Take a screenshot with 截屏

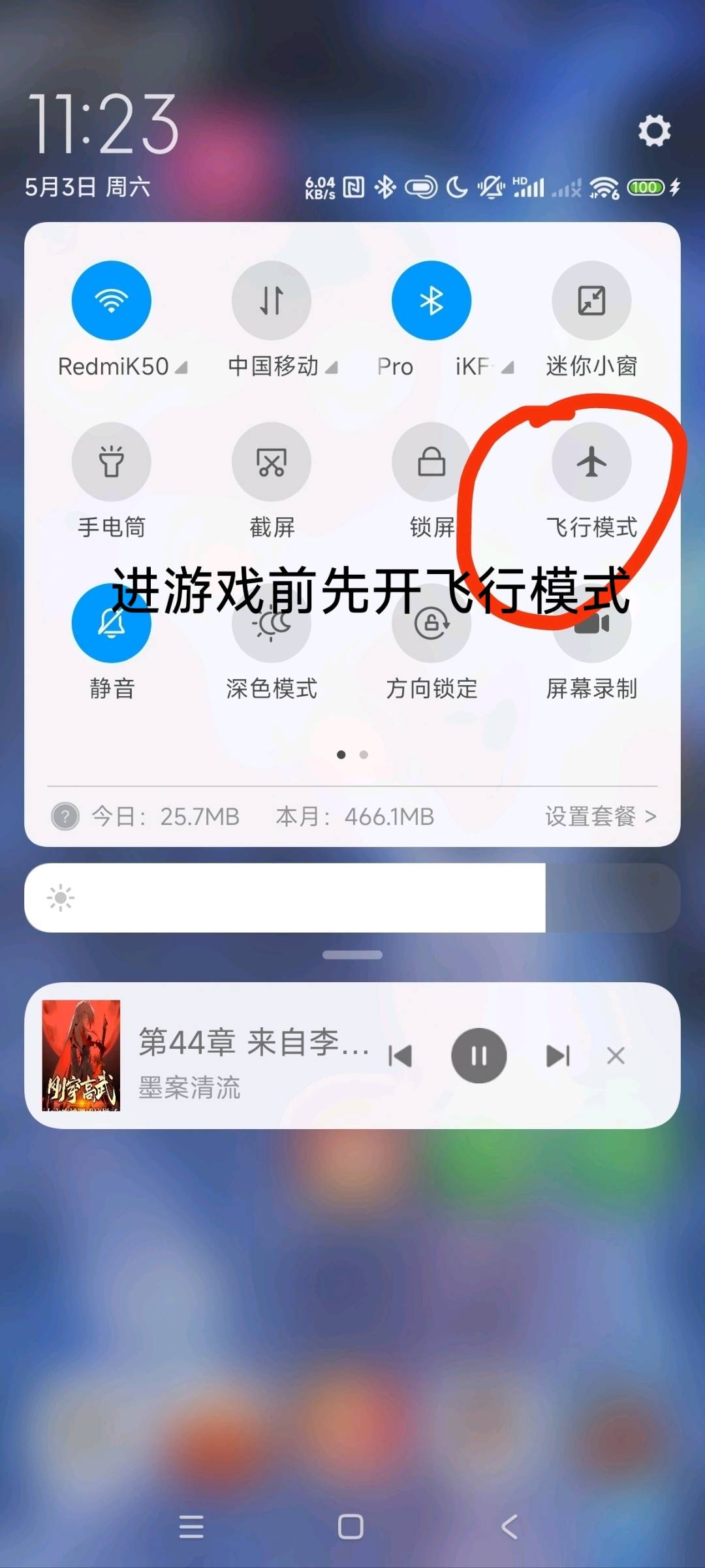point(272,462)
